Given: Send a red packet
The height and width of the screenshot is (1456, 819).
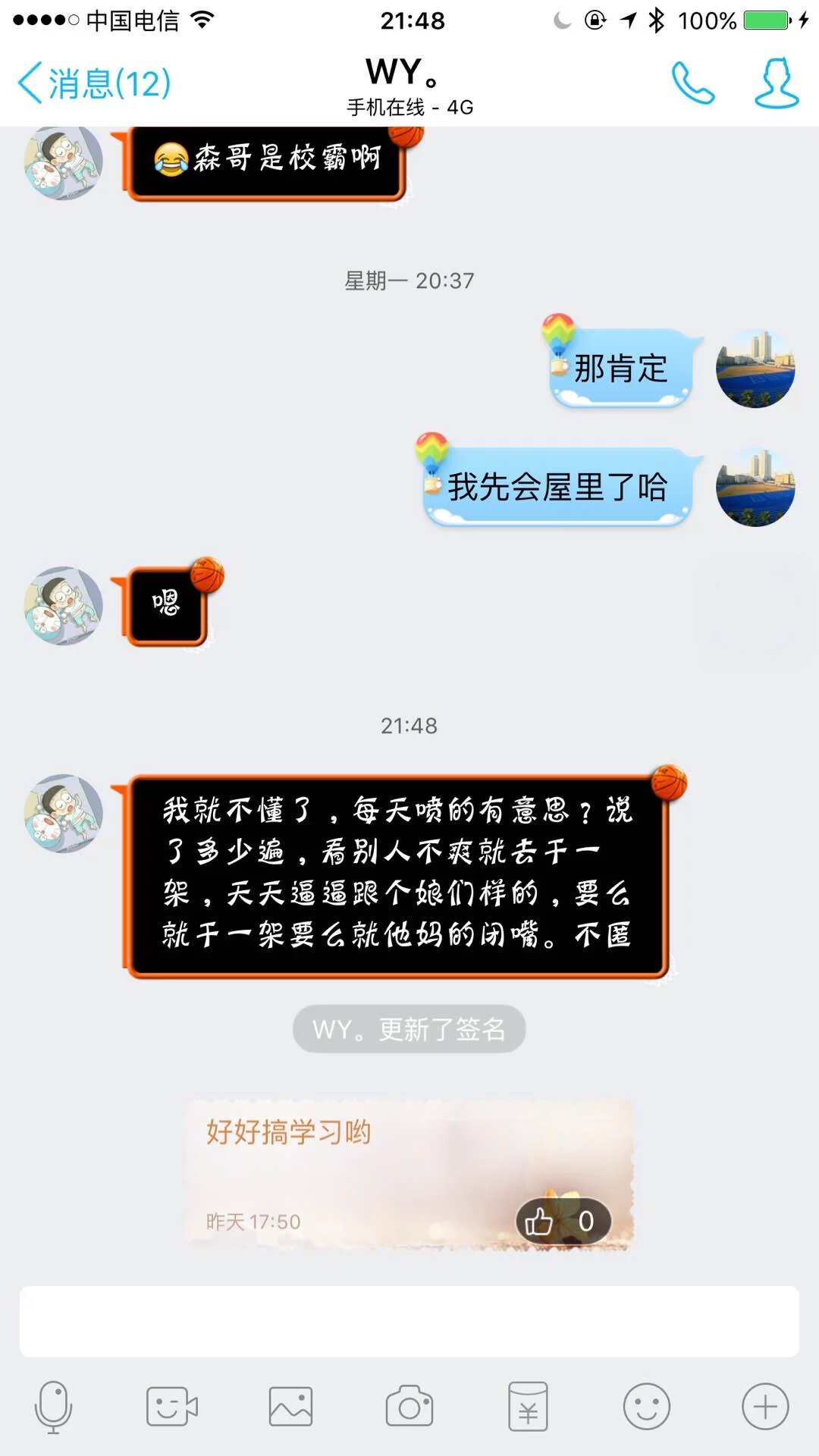Looking at the screenshot, I should click(x=528, y=1407).
